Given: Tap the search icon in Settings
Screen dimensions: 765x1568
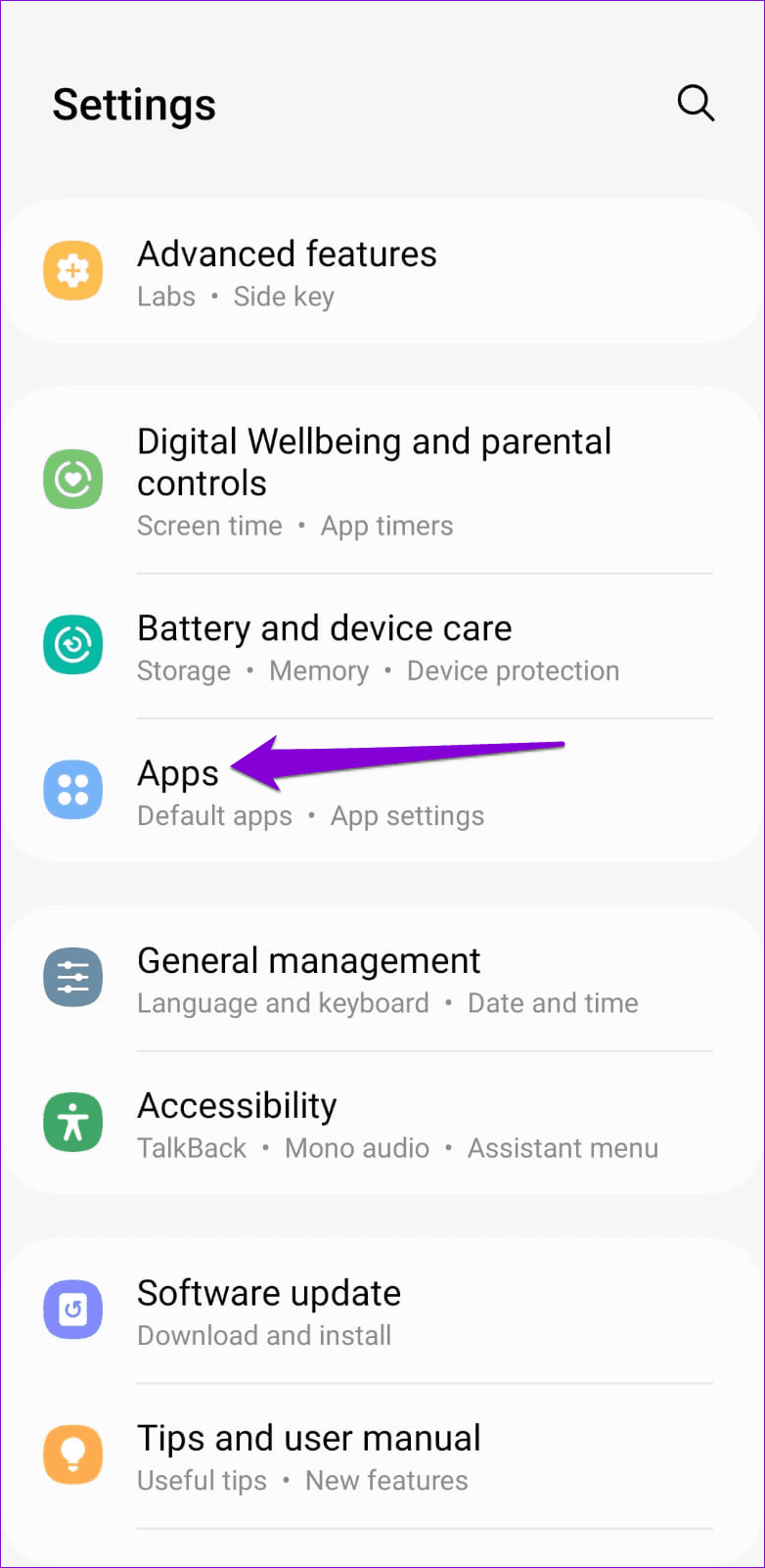Looking at the screenshot, I should (695, 103).
